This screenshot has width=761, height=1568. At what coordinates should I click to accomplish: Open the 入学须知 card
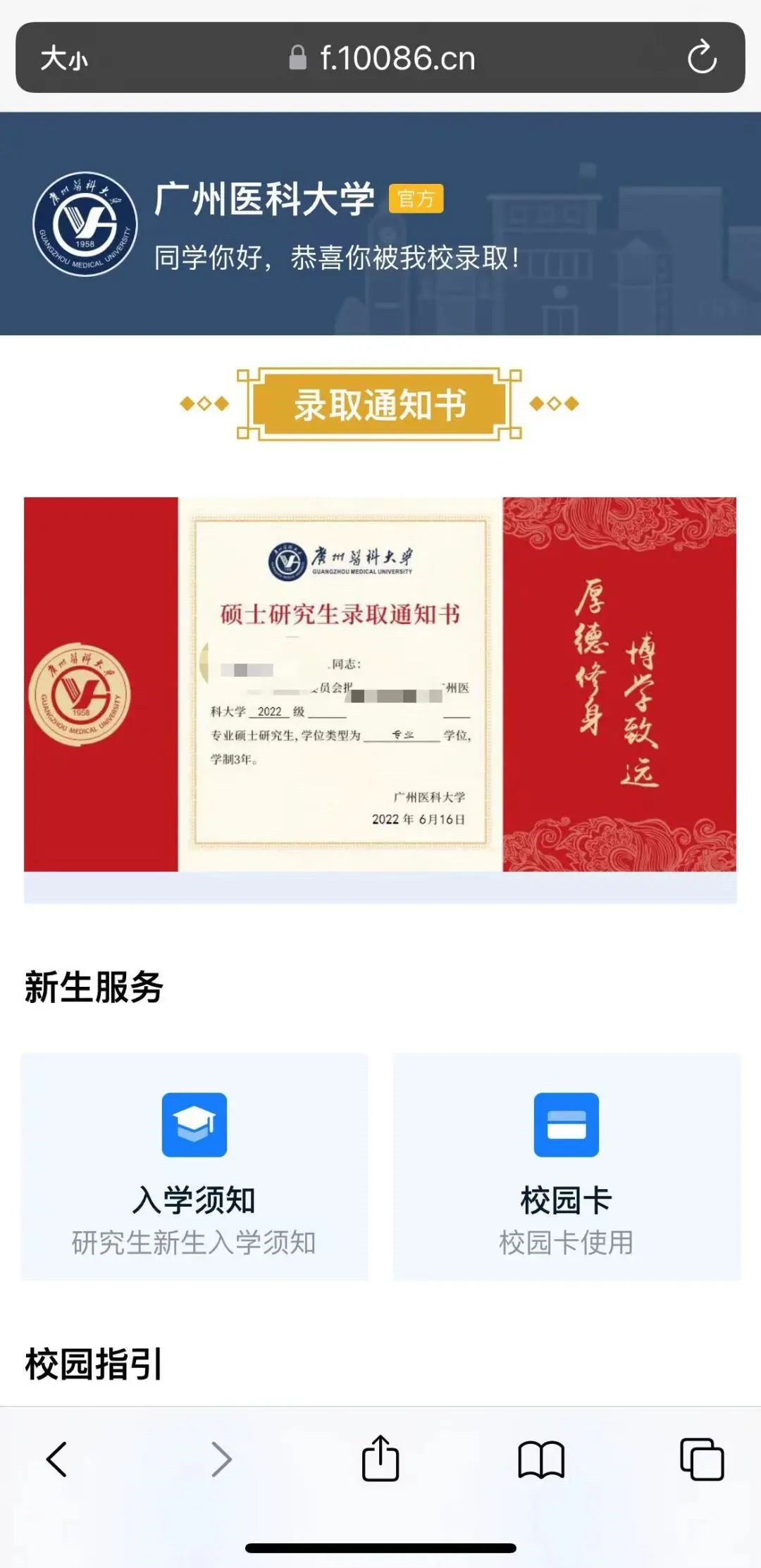tap(194, 1166)
